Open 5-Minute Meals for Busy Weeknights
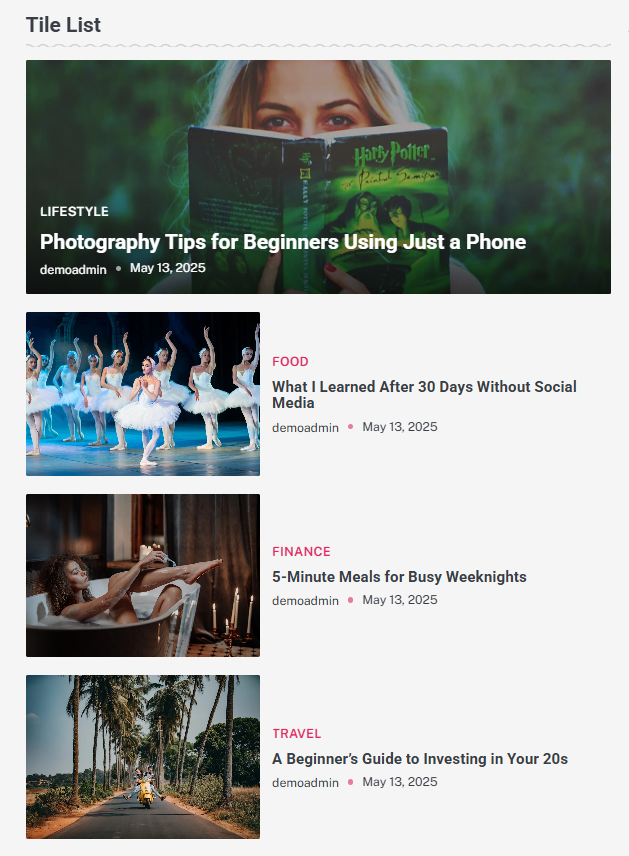 399,577
